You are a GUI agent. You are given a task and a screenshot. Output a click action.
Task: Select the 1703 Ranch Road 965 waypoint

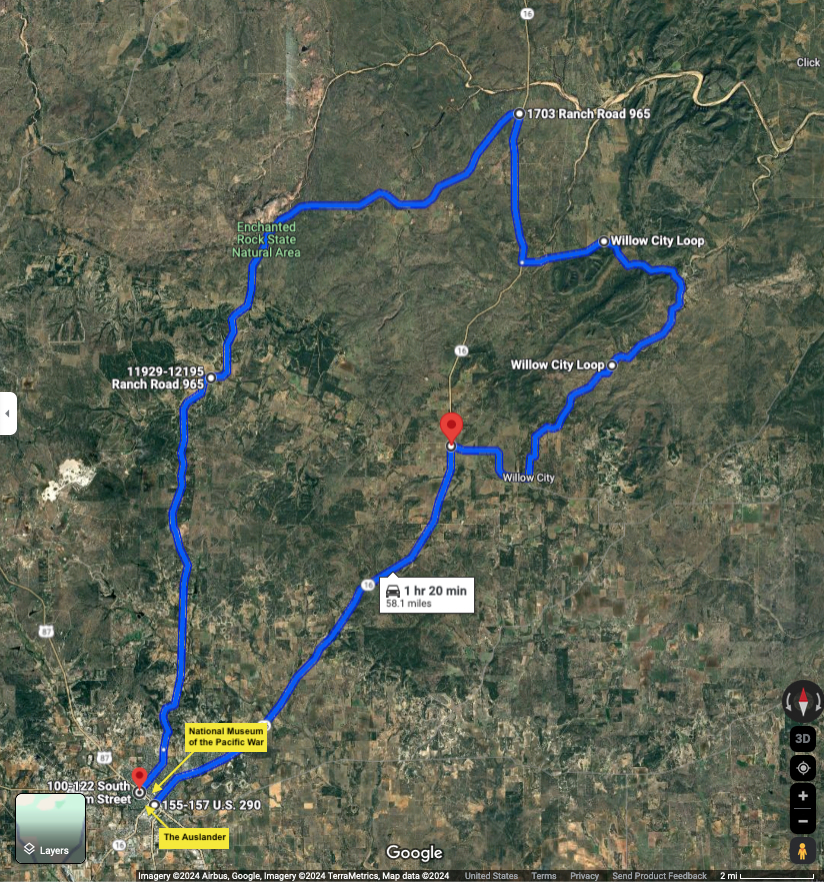(519, 114)
